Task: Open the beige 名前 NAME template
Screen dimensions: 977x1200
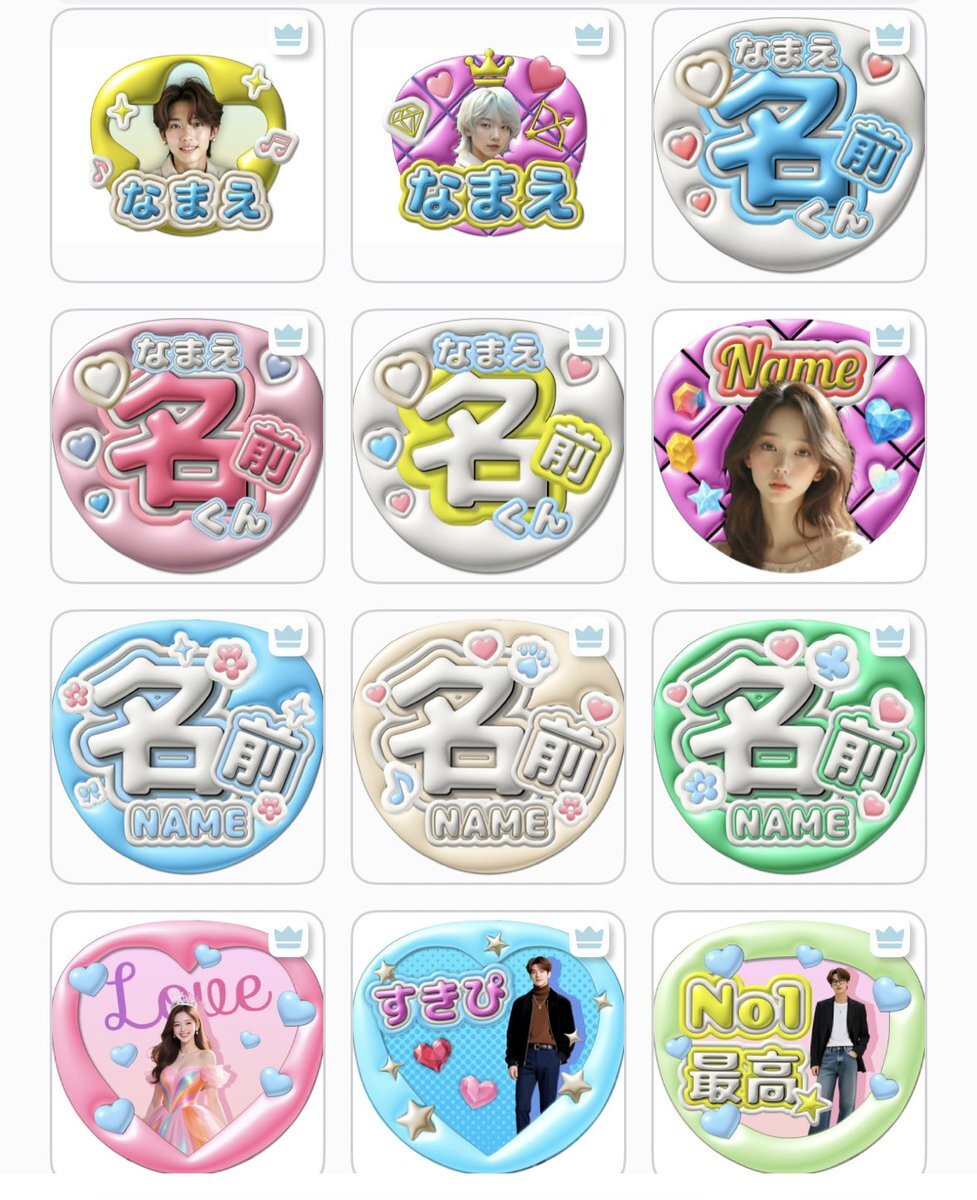Action: coord(488,746)
